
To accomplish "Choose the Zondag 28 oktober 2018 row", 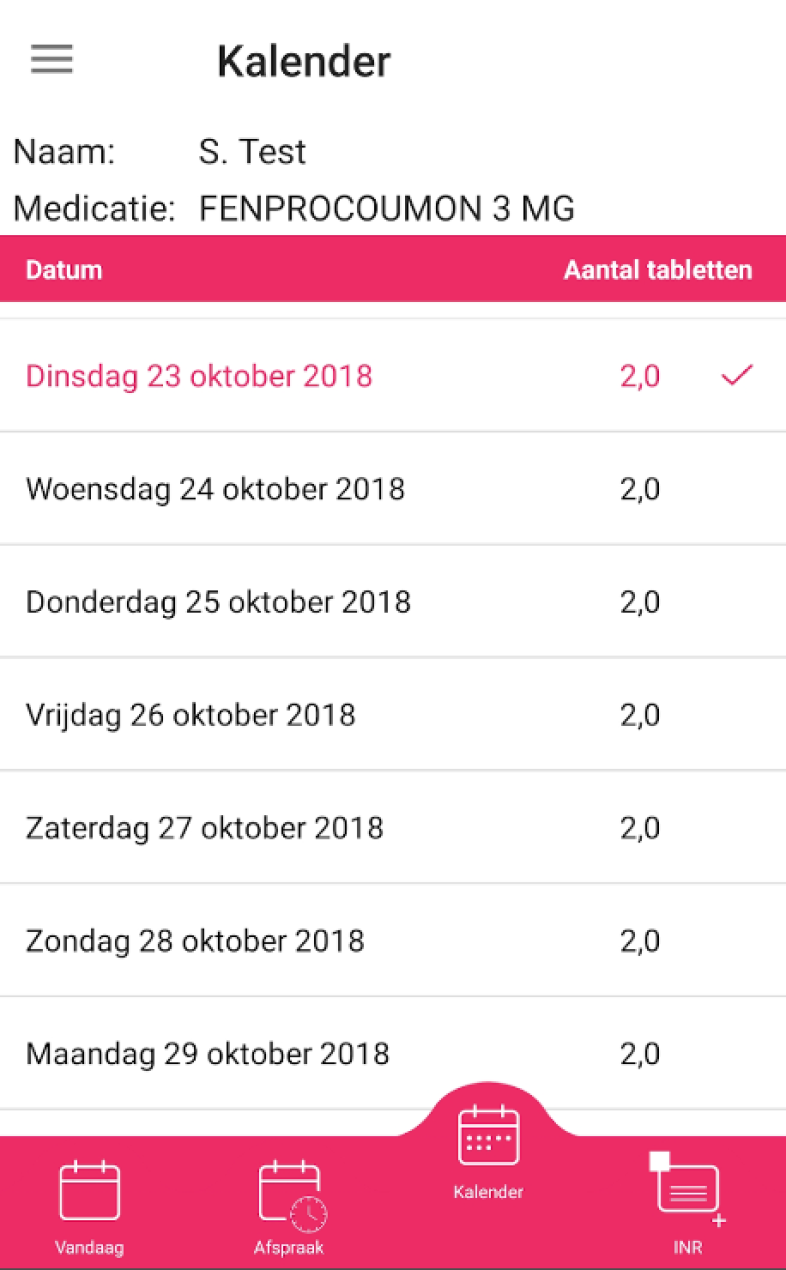I will tap(393, 941).
